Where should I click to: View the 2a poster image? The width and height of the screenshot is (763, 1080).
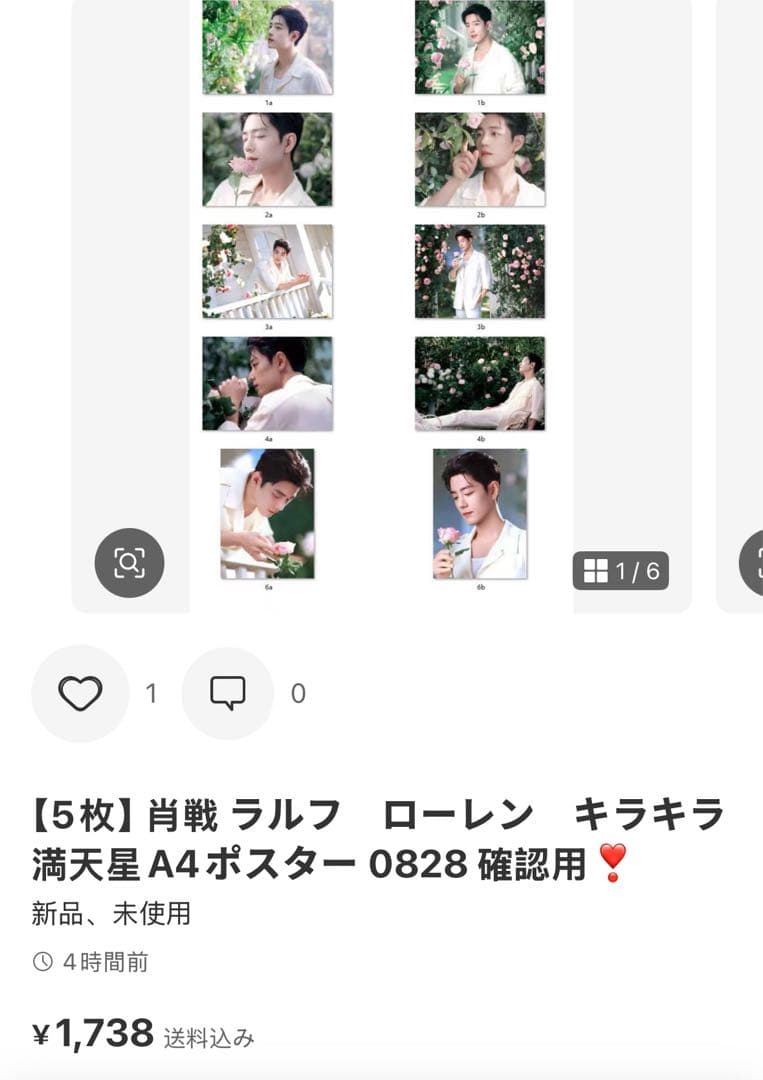(266, 160)
